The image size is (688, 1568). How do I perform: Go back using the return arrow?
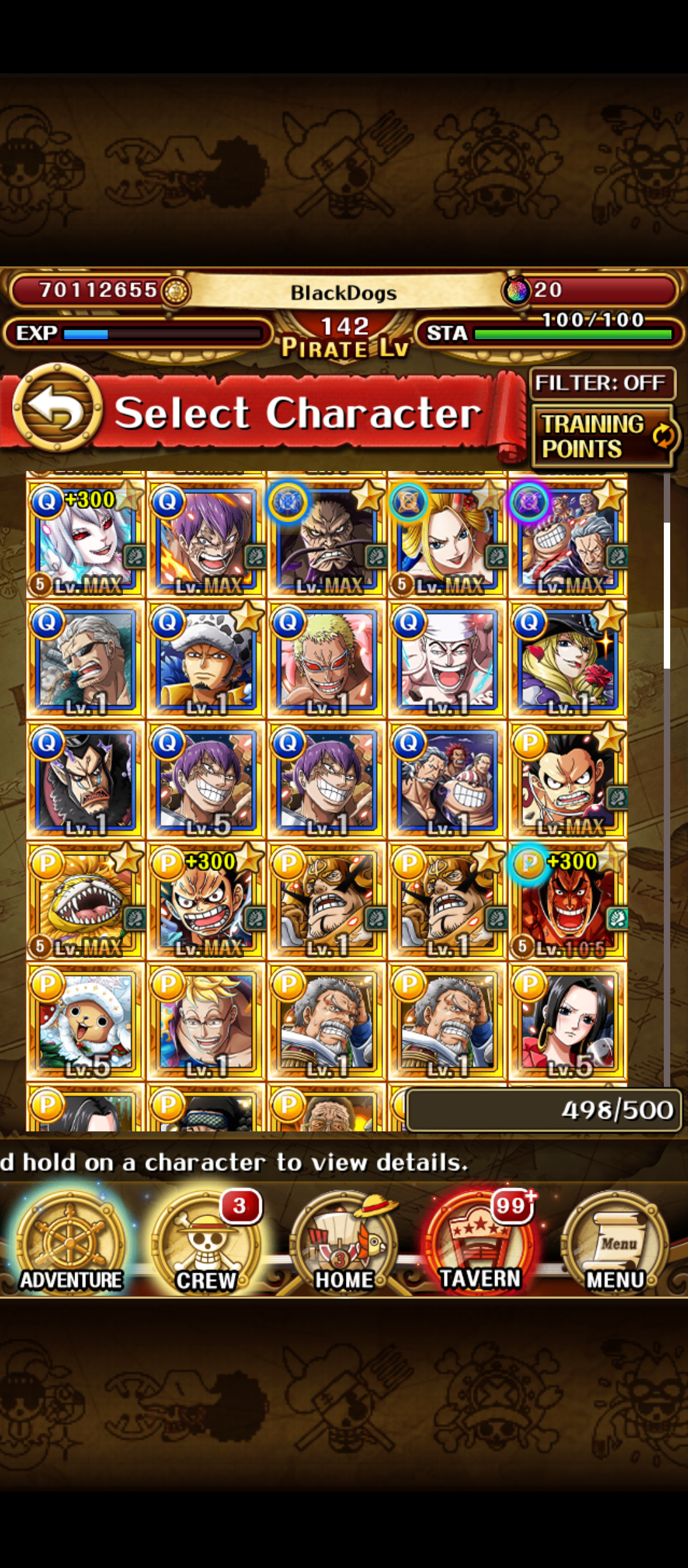pos(57,409)
